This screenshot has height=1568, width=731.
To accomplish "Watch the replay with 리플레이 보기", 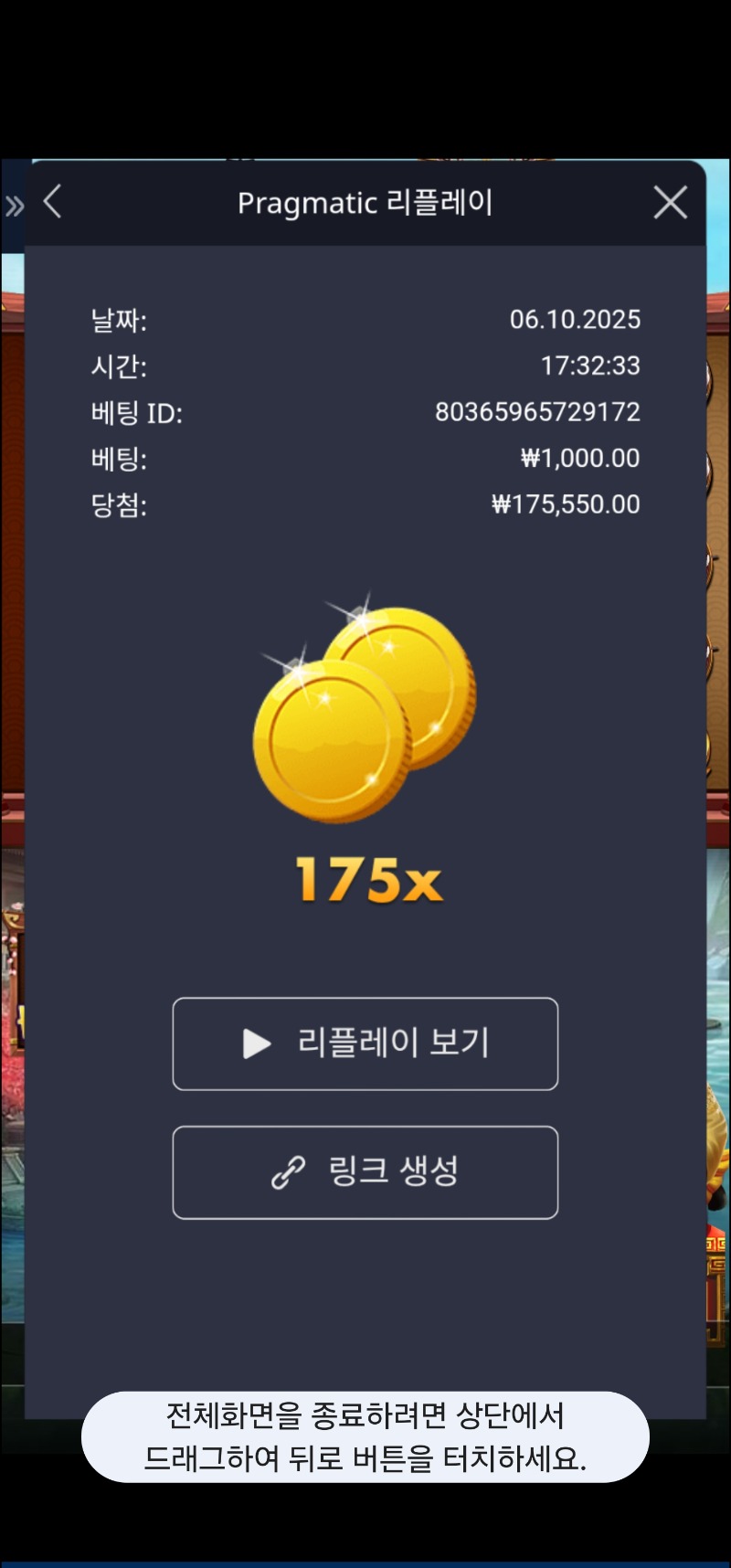I will (365, 1044).
